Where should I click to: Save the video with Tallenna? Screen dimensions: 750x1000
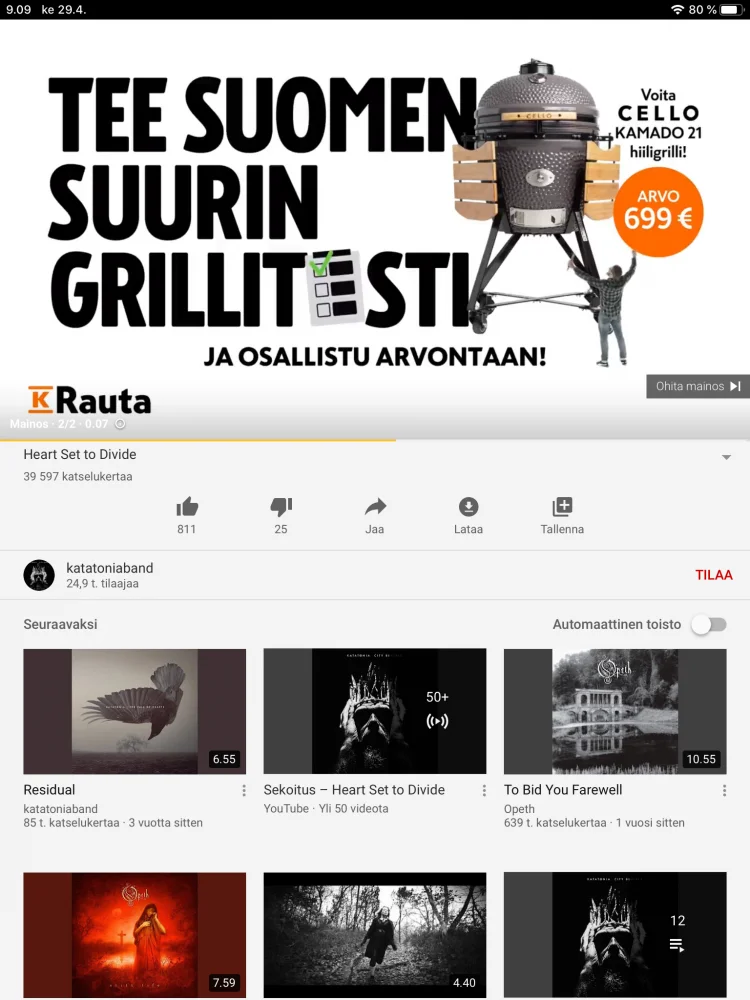(562, 507)
